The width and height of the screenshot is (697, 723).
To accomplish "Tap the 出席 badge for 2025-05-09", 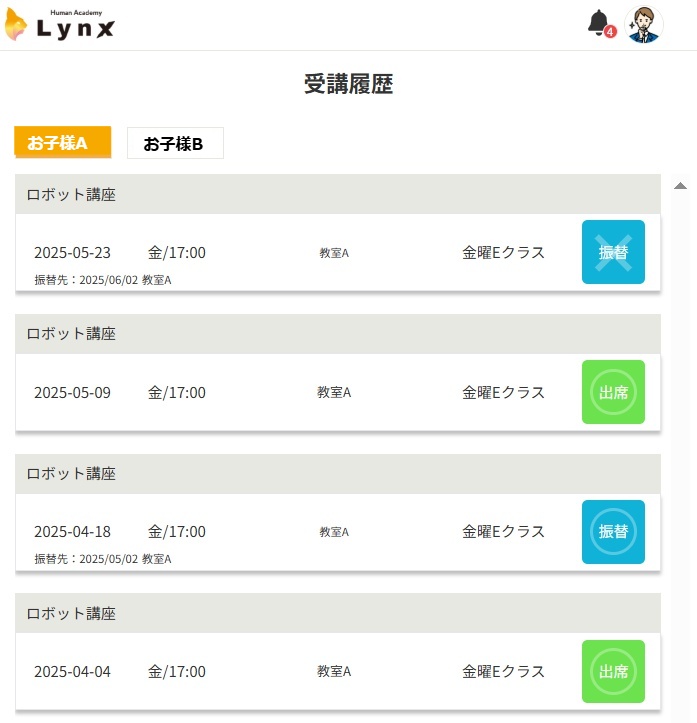I will [x=613, y=392].
